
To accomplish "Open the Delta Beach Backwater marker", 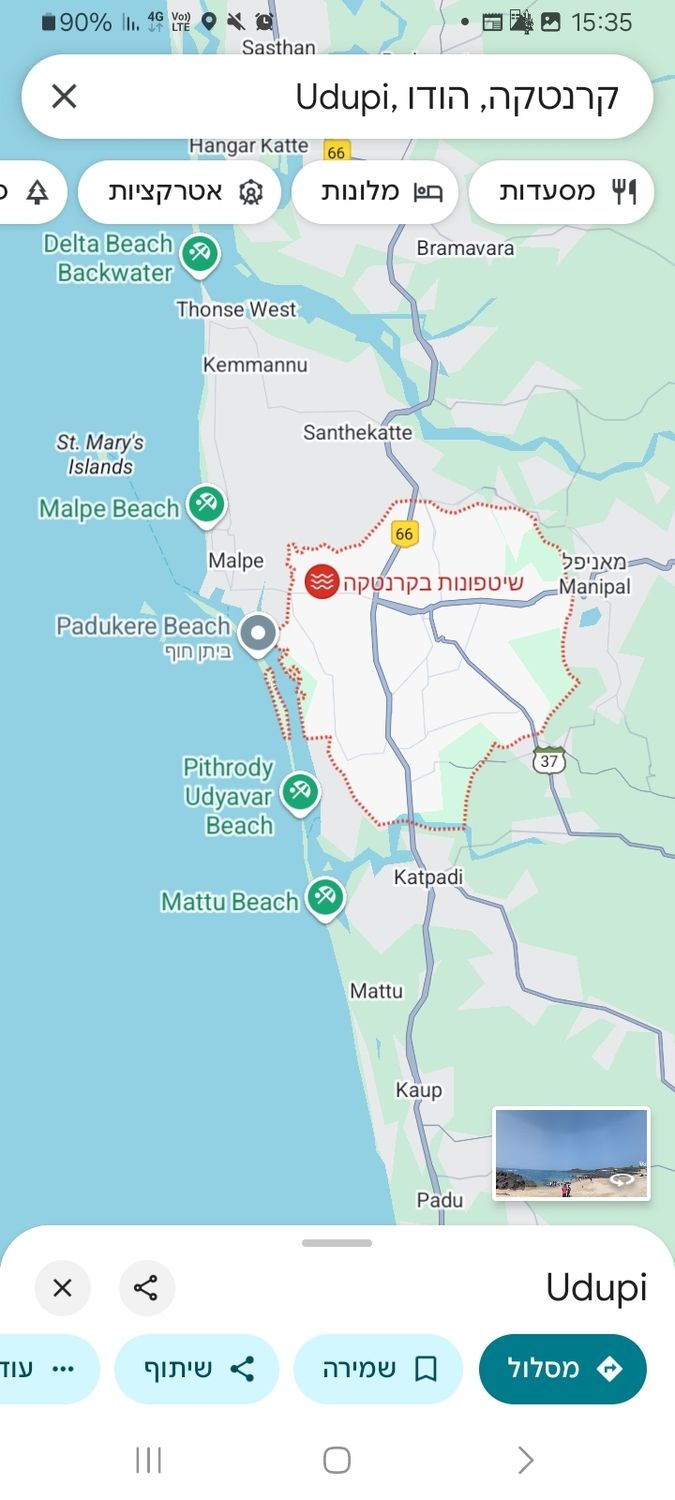I will (x=201, y=251).
